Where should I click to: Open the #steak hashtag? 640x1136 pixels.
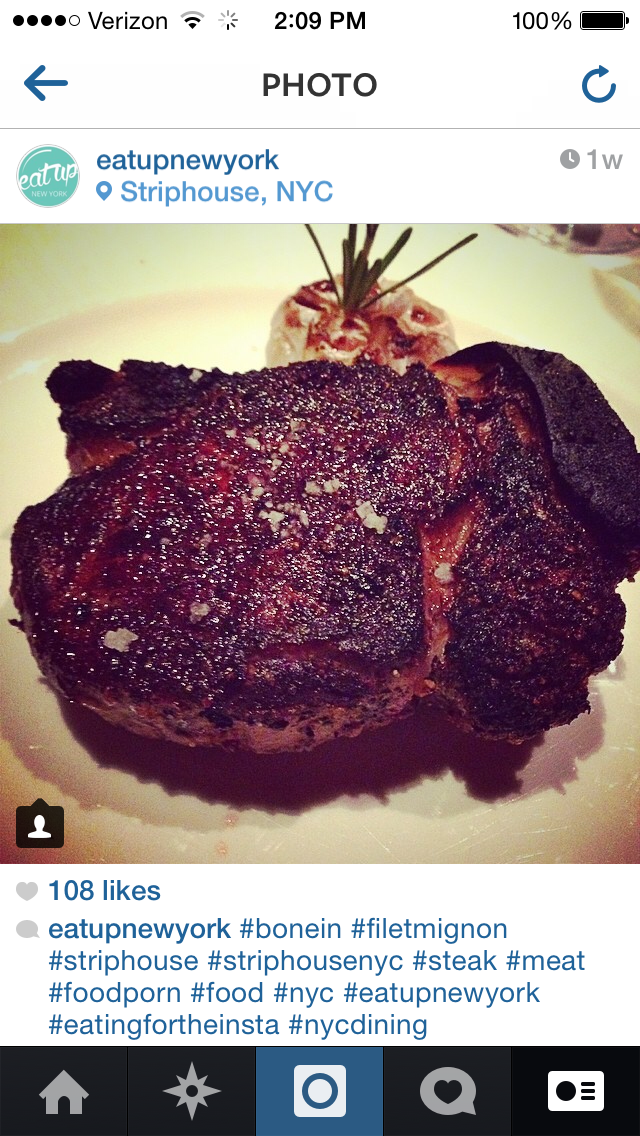pos(455,961)
